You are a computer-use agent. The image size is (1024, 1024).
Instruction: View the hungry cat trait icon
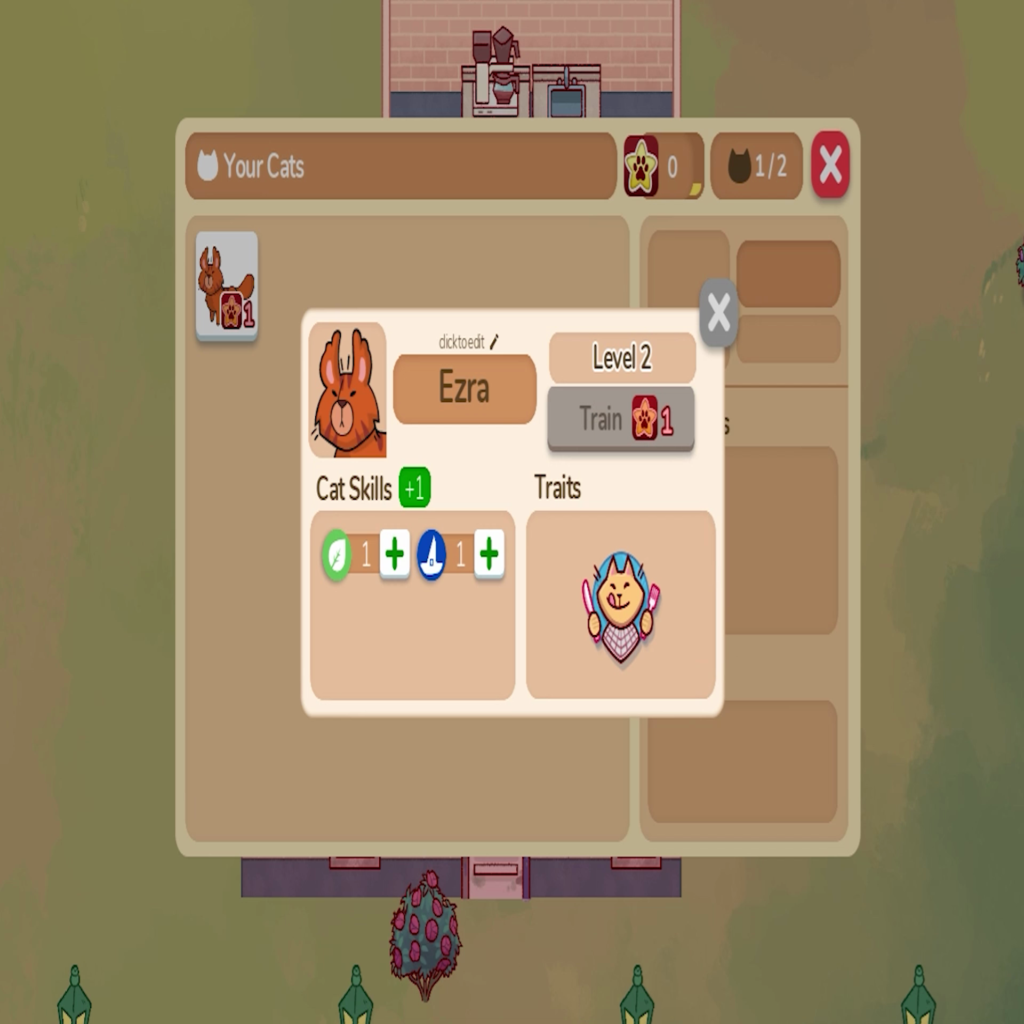tap(620, 606)
